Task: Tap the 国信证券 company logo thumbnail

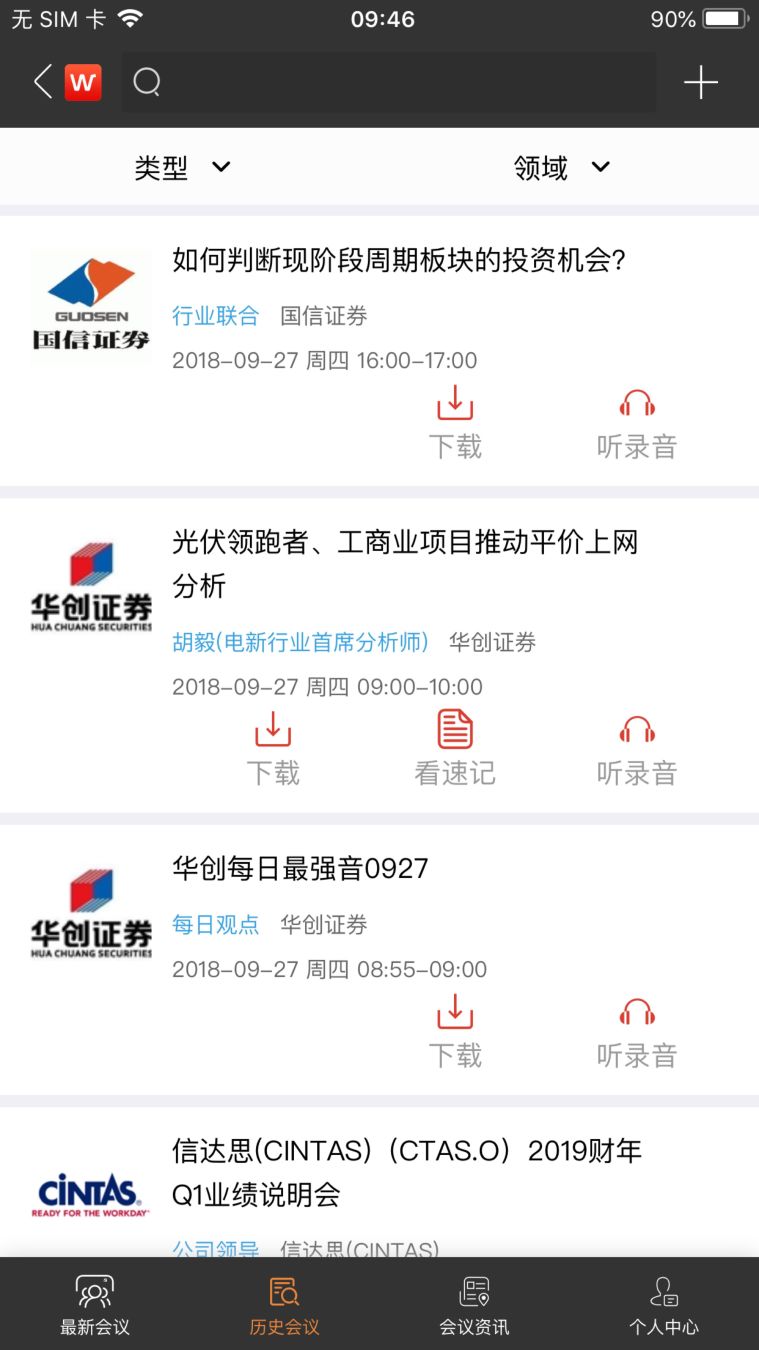Action: coord(90,307)
